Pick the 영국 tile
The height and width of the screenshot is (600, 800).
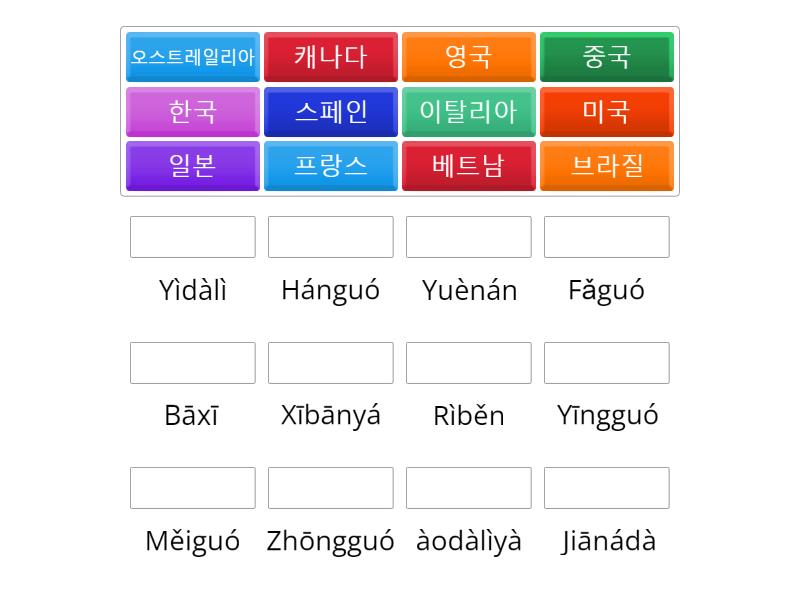tap(469, 57)
